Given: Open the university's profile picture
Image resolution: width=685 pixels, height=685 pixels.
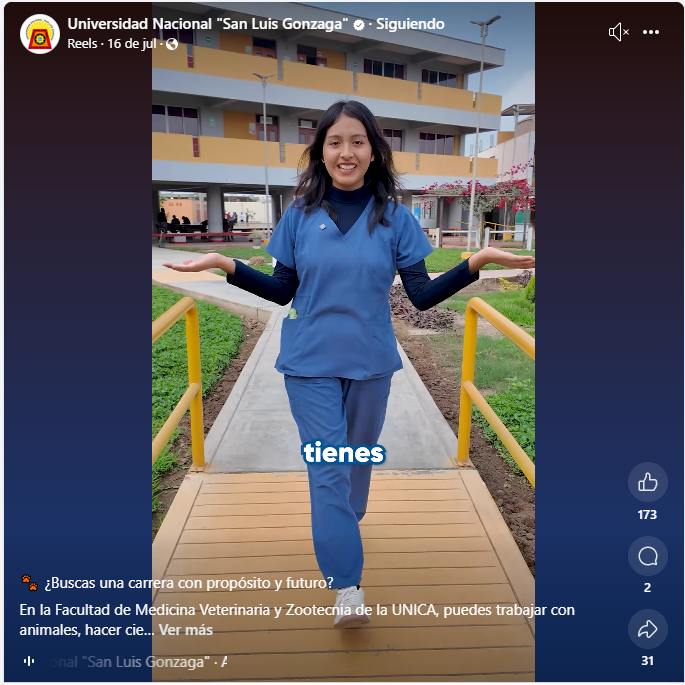Looking at the screenshot, I should pos(40,33).
